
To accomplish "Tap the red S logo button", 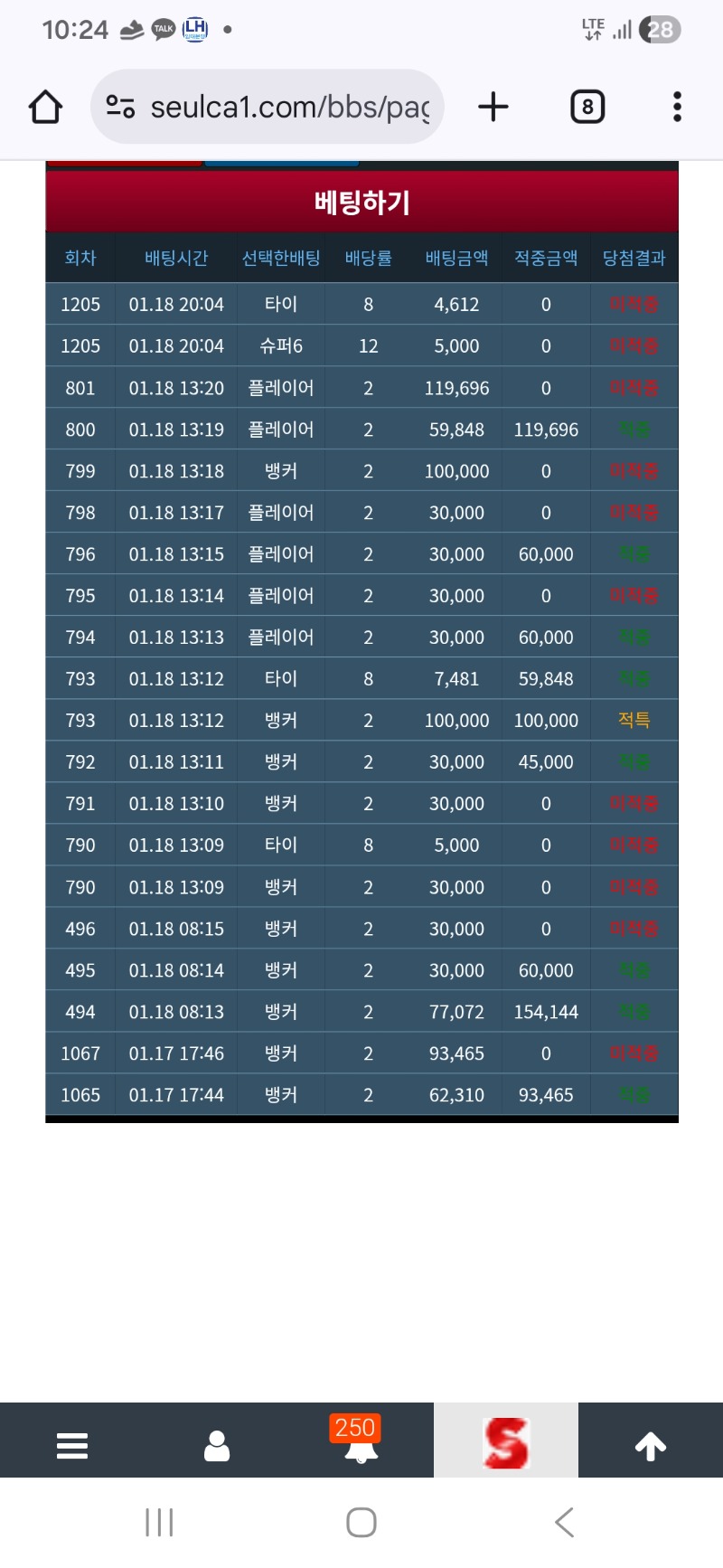I will tap(506, 1441).
